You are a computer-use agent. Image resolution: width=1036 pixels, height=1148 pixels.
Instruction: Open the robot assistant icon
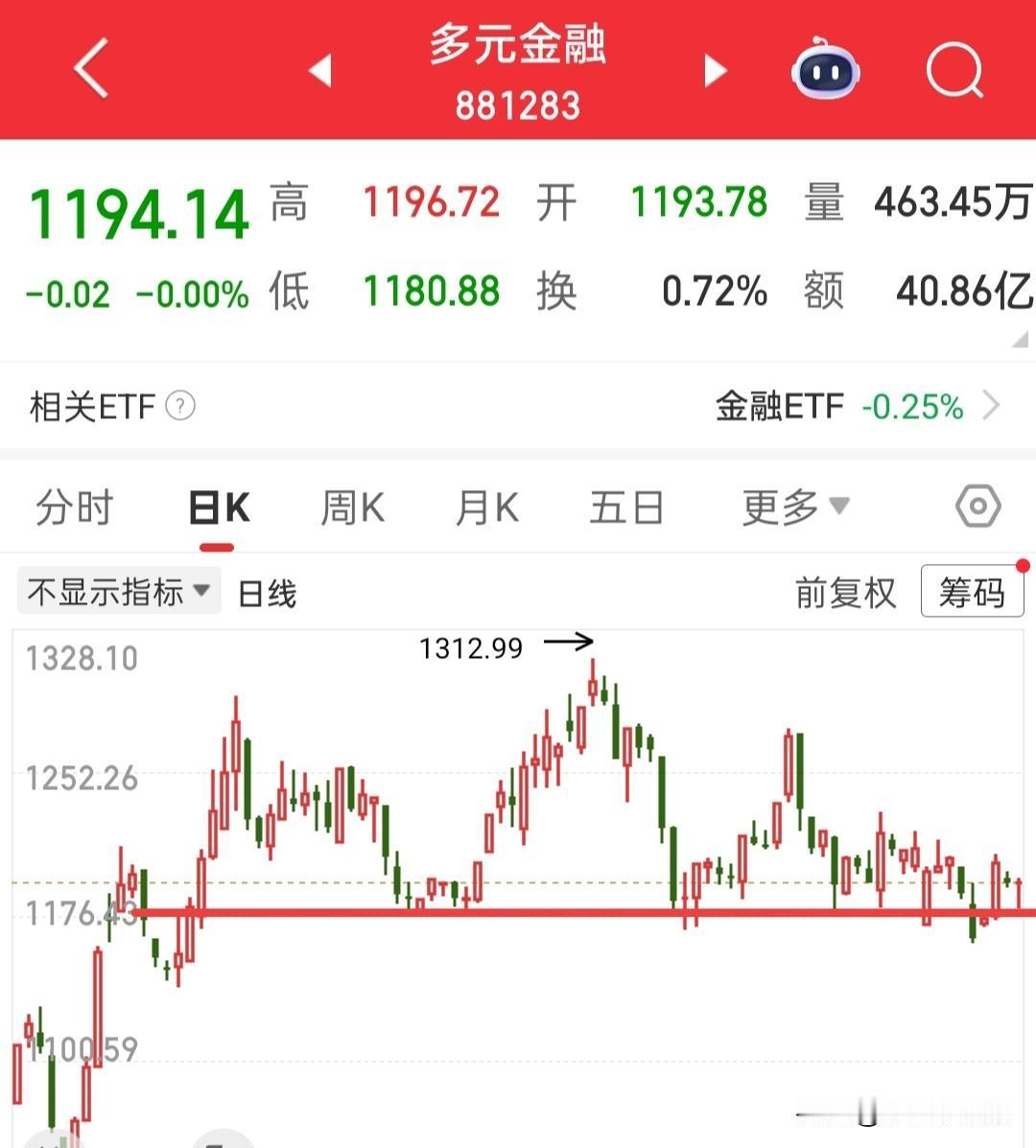point(824,70)
